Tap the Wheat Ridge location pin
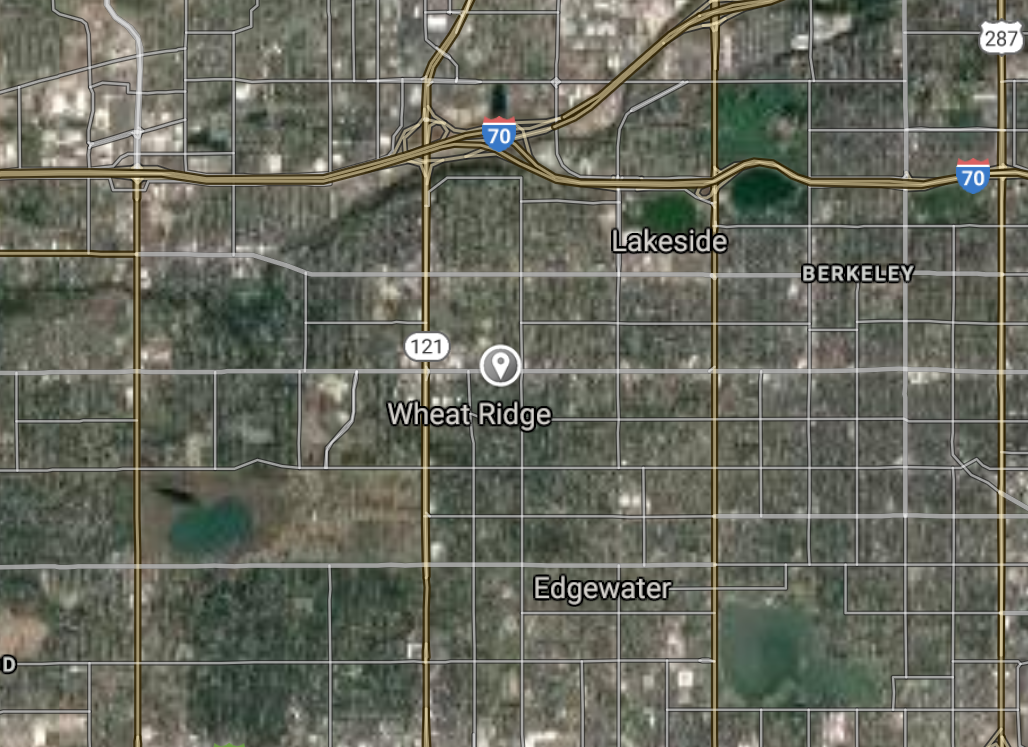The image size is (1028, 747). (x=500, y=365)
